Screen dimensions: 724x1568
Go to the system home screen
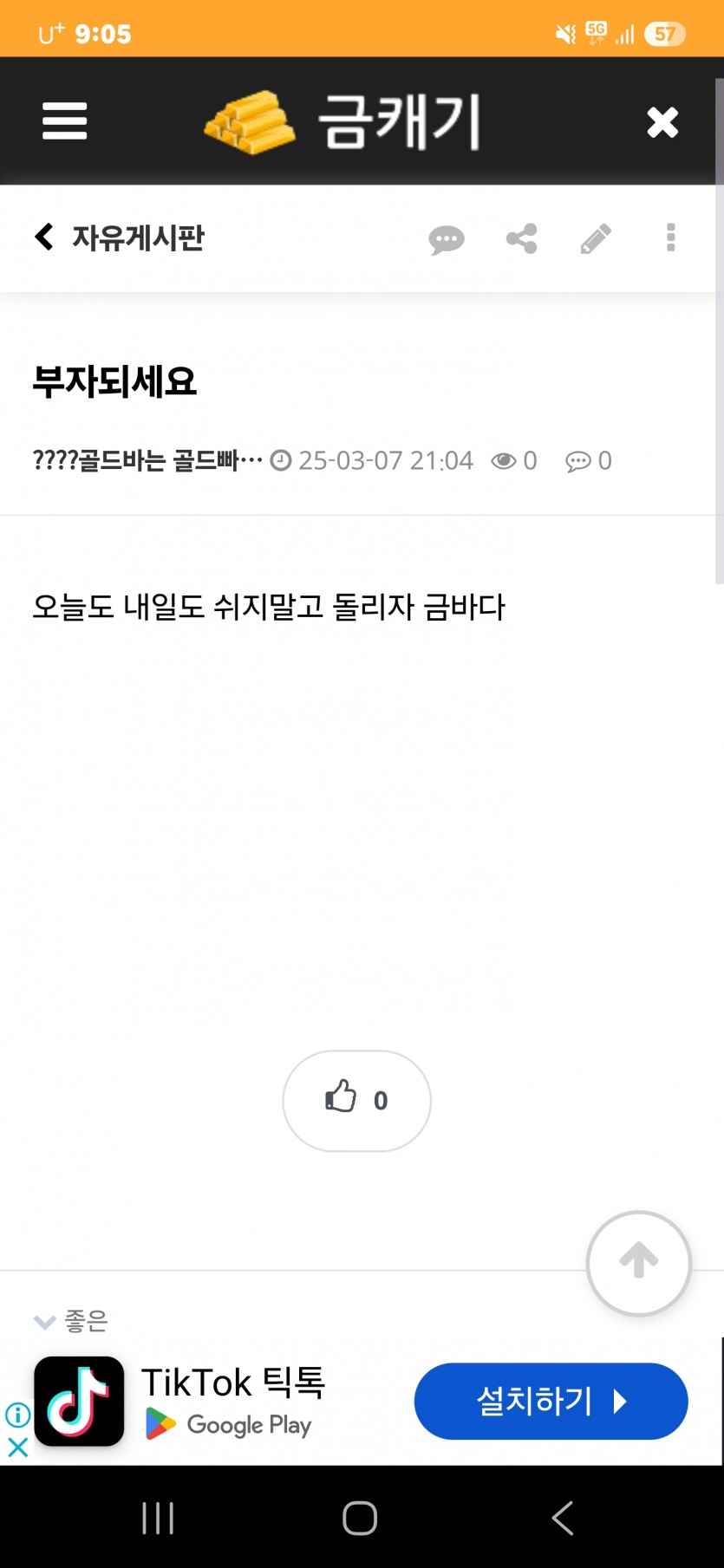[x=360, y=1518]
